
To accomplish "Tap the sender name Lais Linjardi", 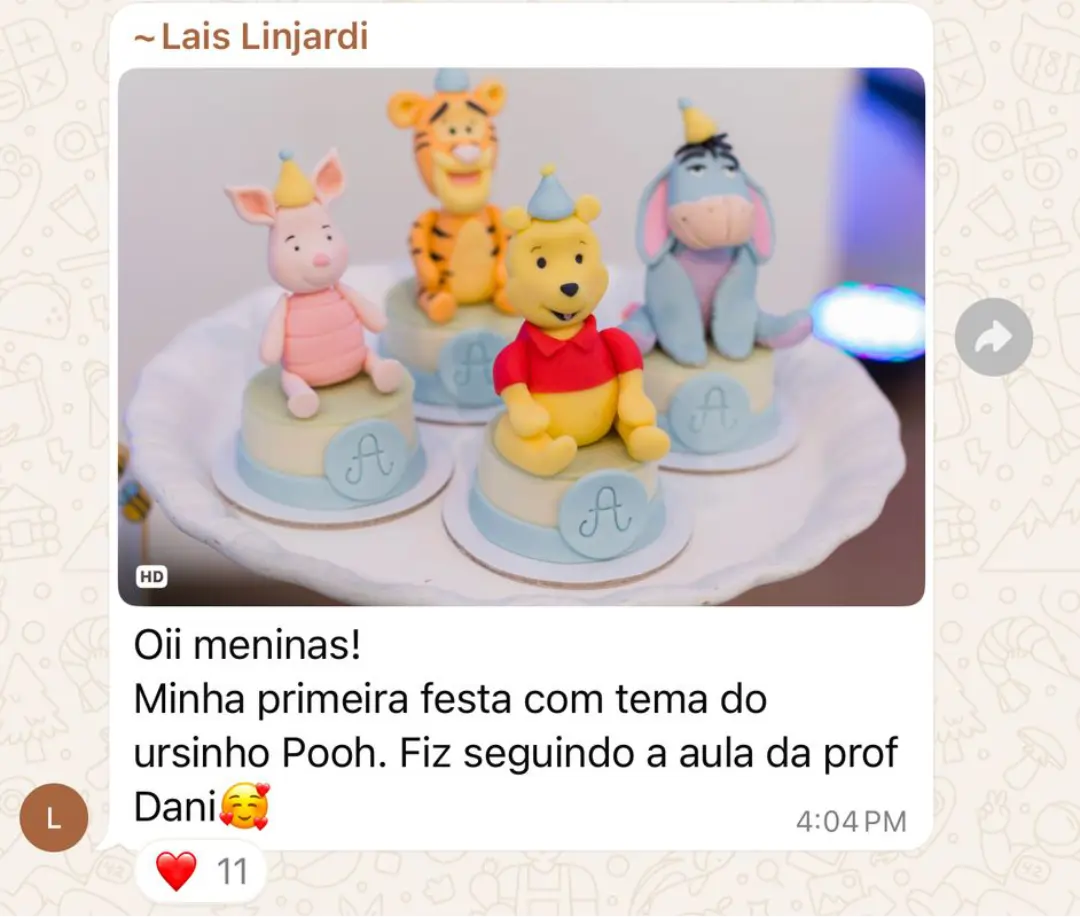I will (x=252, y=37).
